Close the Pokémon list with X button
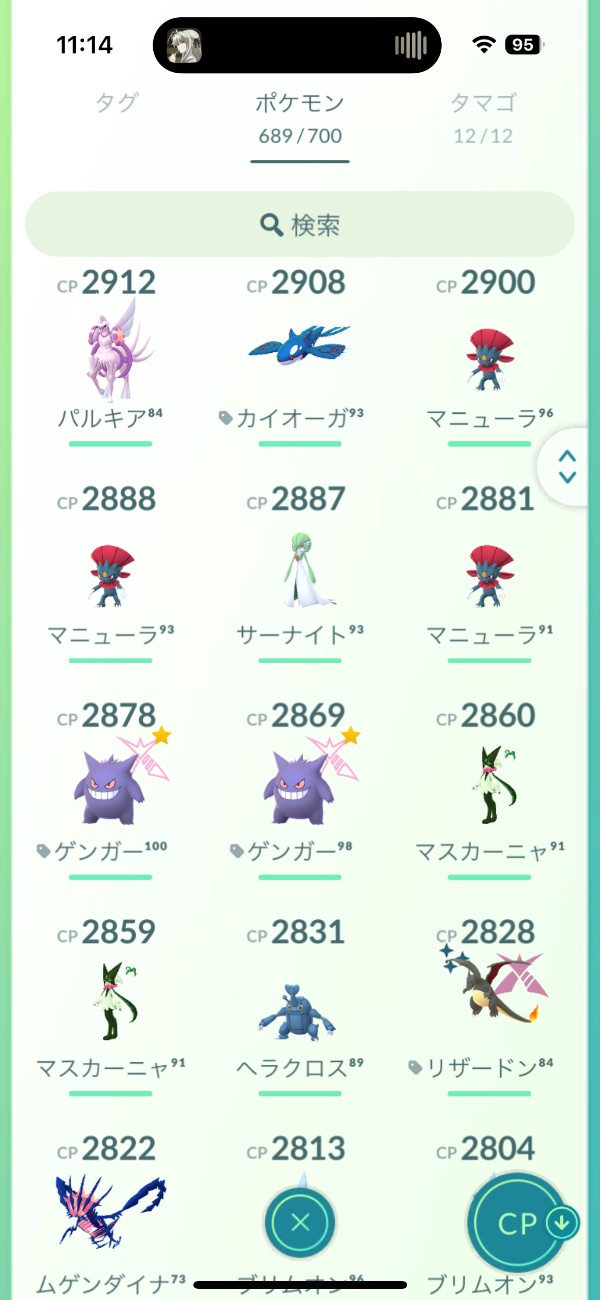 [x=301, y=1222]
